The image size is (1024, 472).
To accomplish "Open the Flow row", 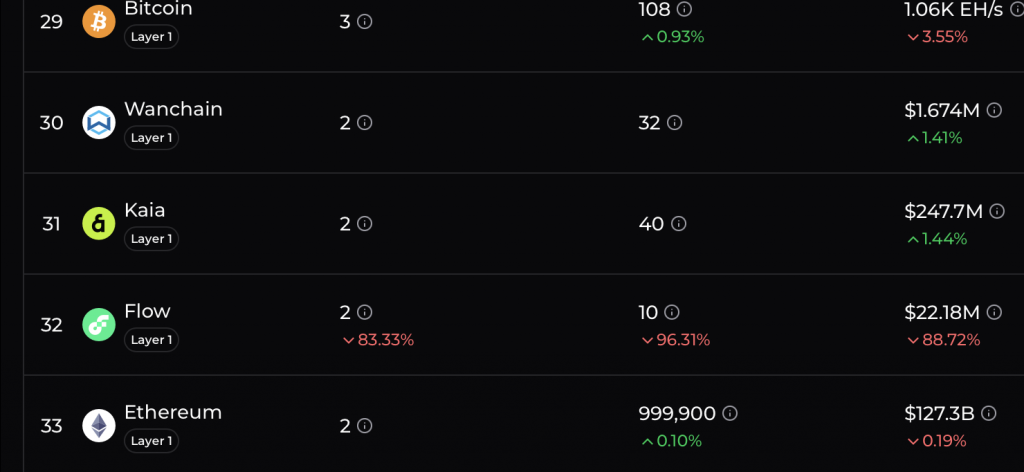I will click(147, 311).
